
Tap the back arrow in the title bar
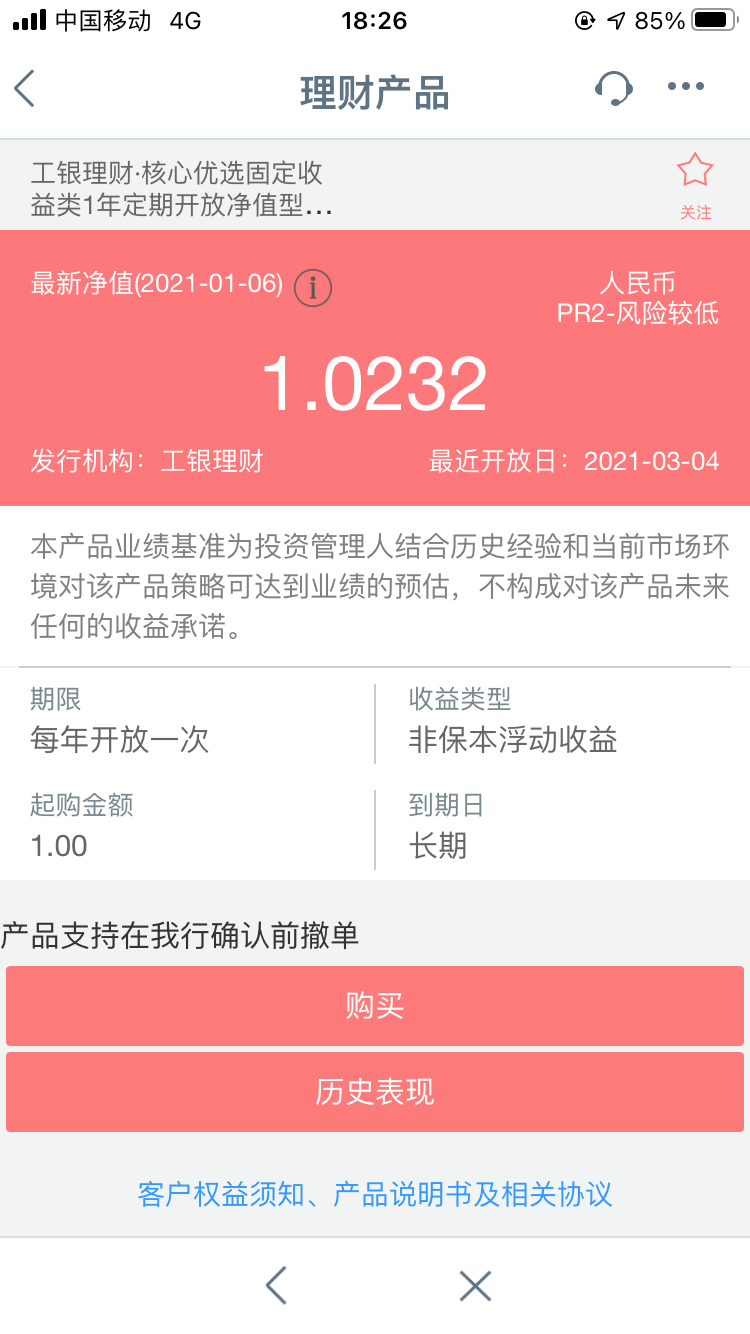24,88
